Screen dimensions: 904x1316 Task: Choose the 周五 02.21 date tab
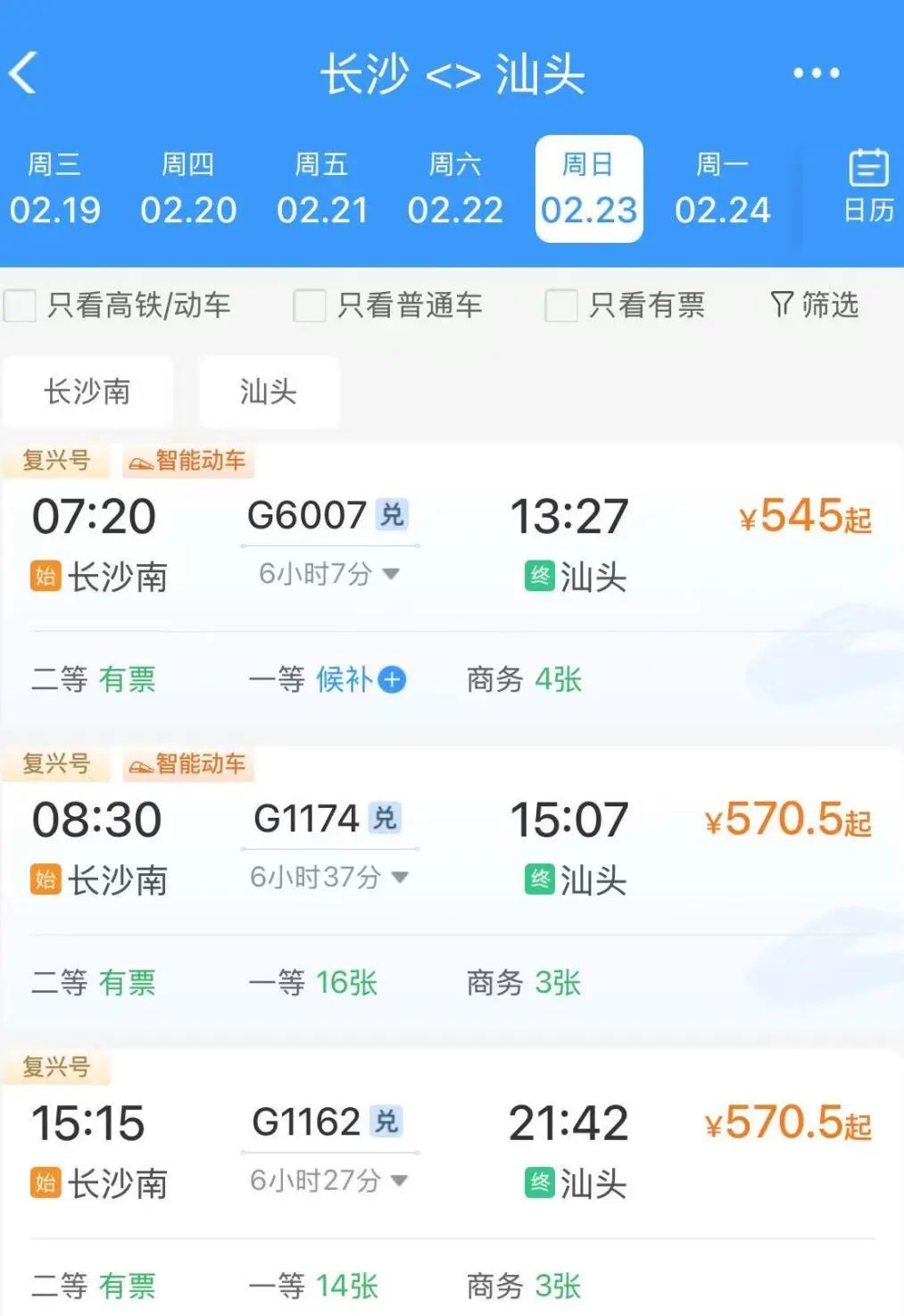tap(321, 188)
